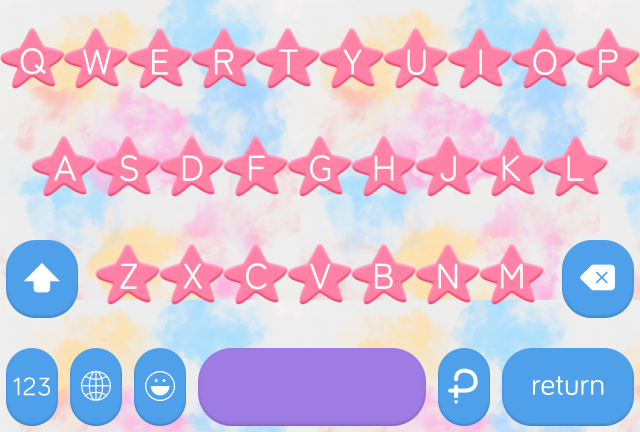The image size is (640, 432).
Task: Type the letter Q star key
Action: (x=32, y=62)
